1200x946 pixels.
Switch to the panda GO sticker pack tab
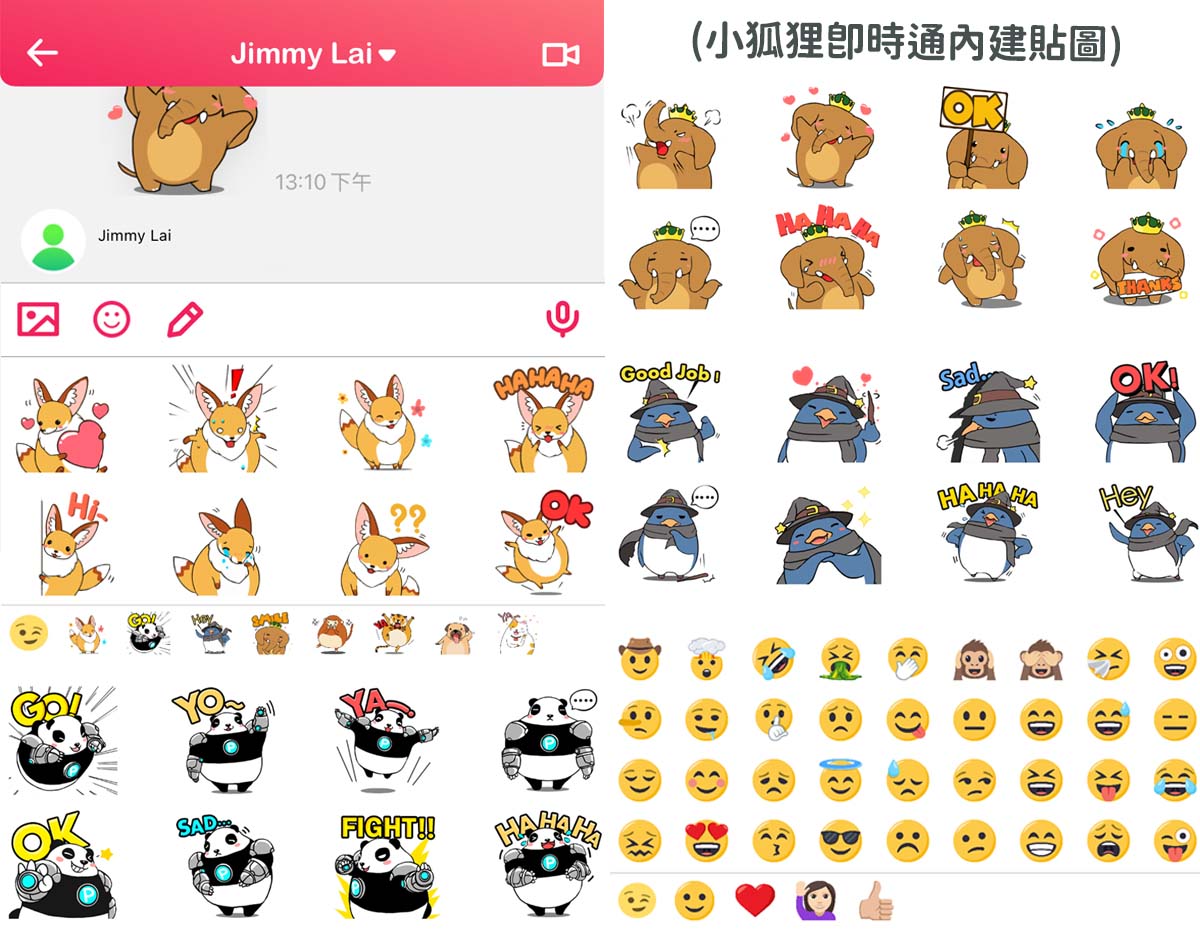pyautogui.click(x=148, y=634)
